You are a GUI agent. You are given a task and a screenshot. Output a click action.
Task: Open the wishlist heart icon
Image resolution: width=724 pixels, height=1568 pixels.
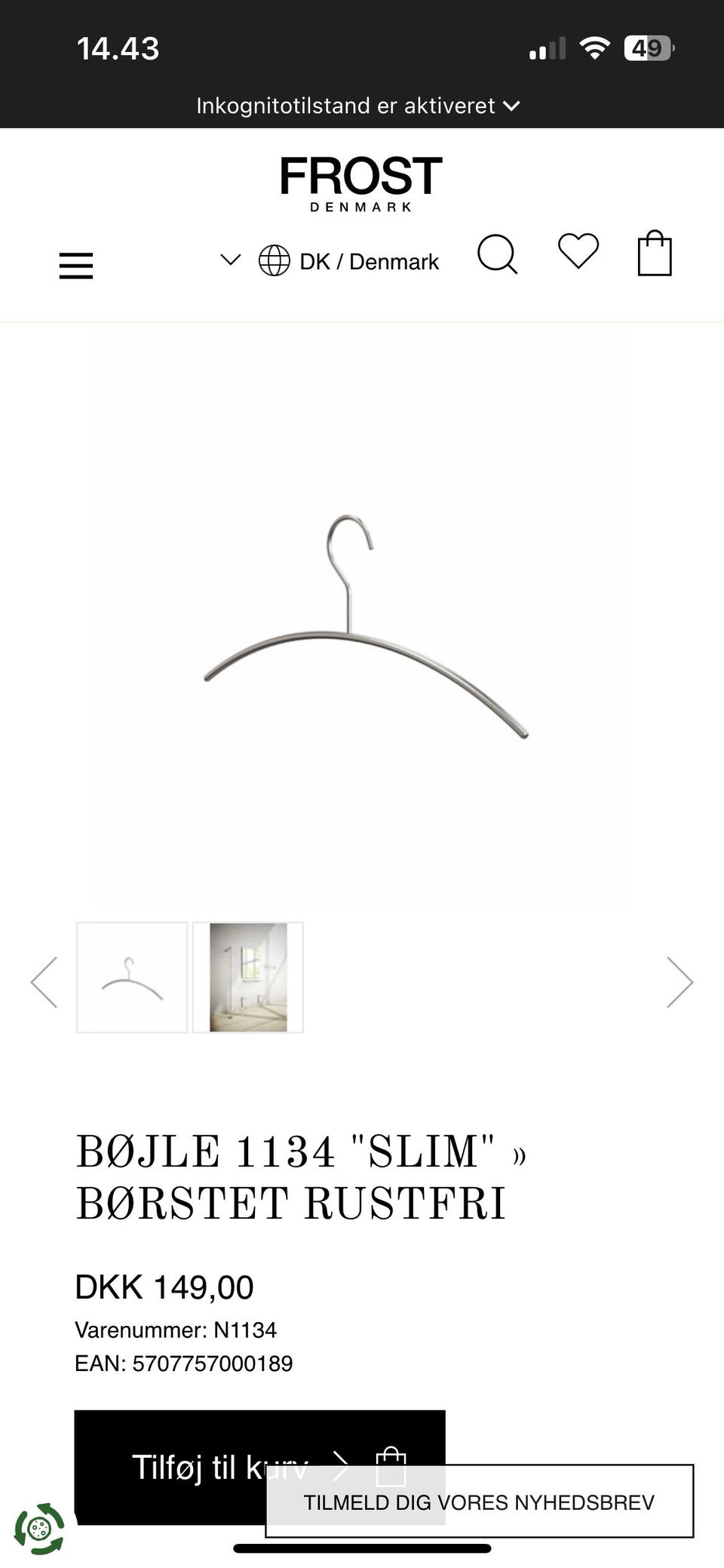(578, 251)
